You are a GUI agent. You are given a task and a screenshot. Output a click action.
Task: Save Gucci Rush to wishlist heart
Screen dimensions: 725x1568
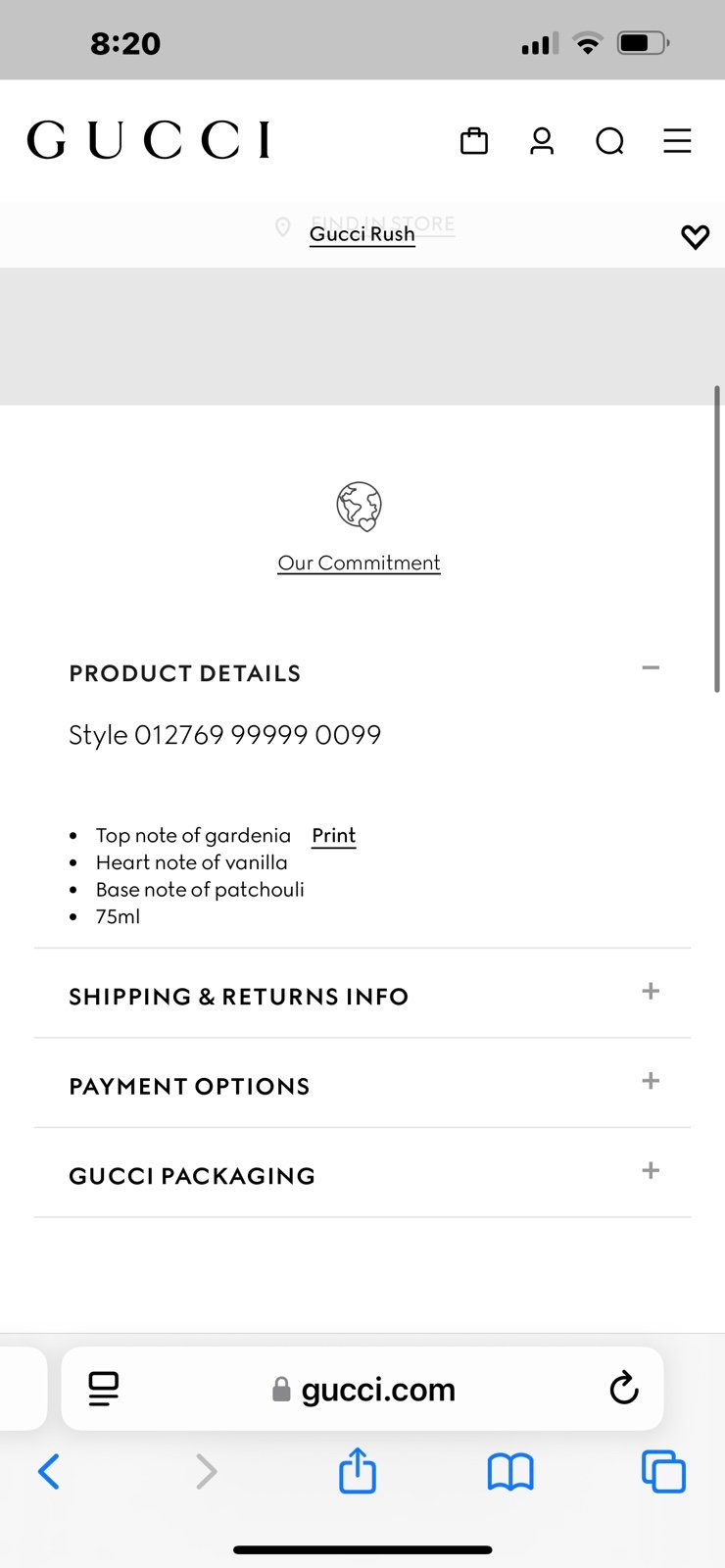click(695, 236)
